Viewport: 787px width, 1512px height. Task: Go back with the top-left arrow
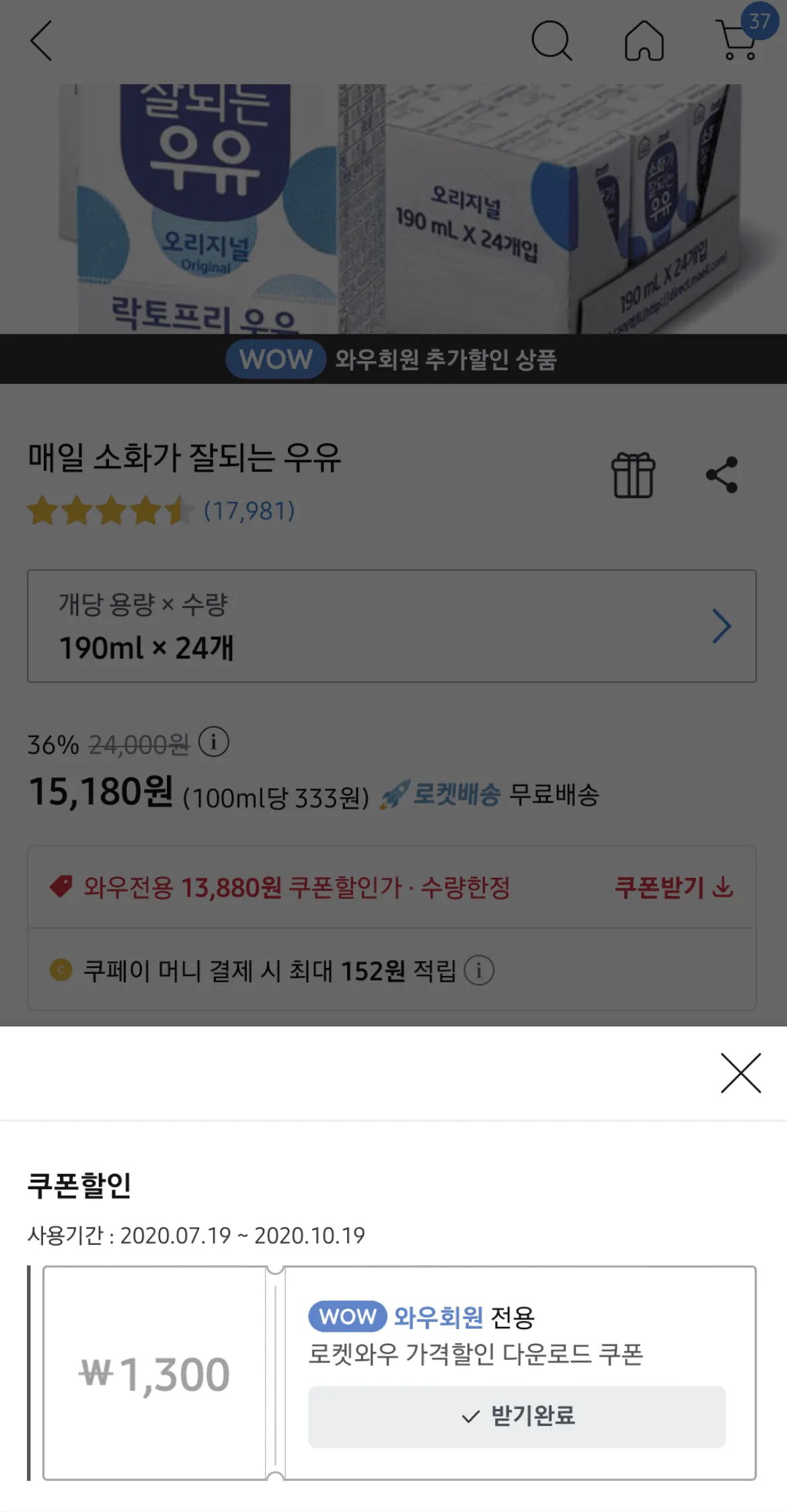[x=42, y=41]
